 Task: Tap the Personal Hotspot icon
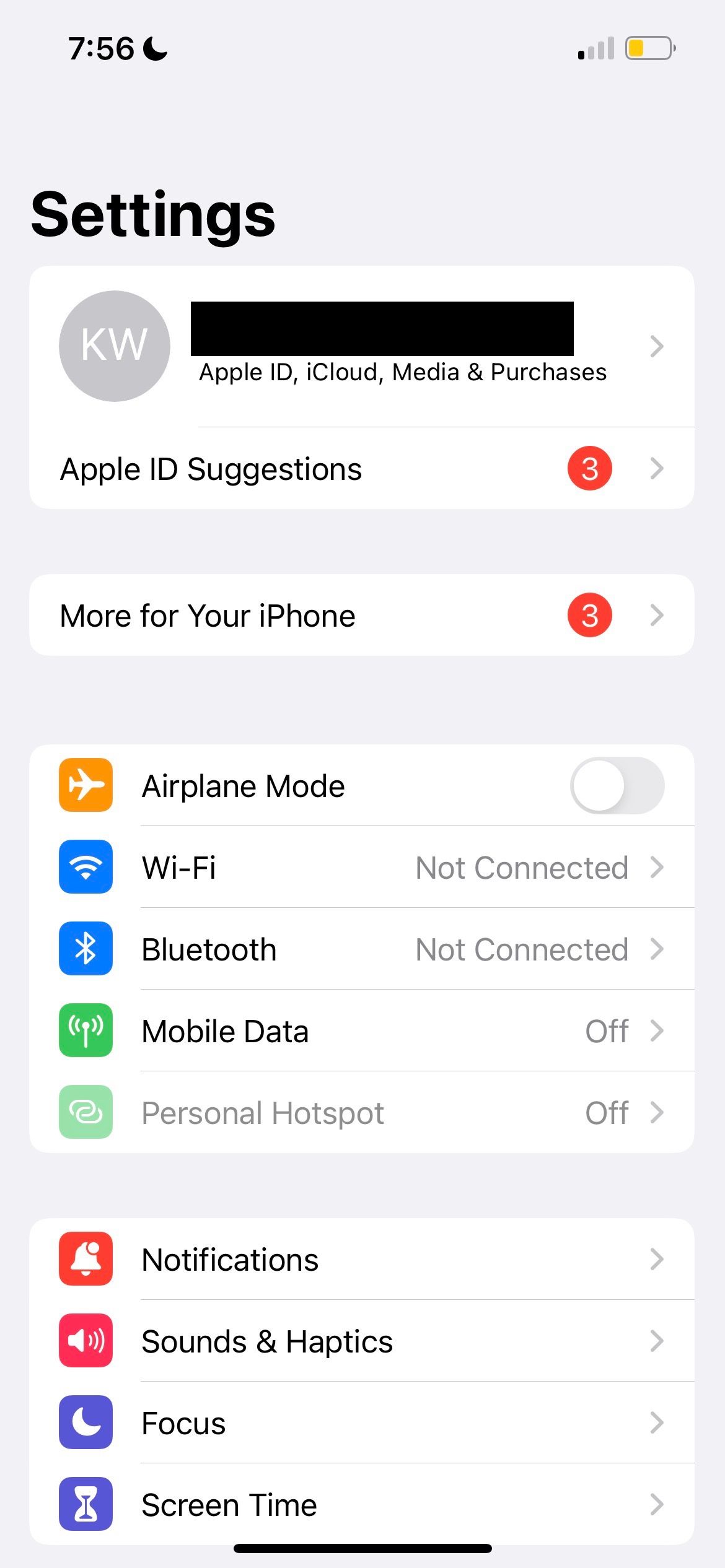85,1112
